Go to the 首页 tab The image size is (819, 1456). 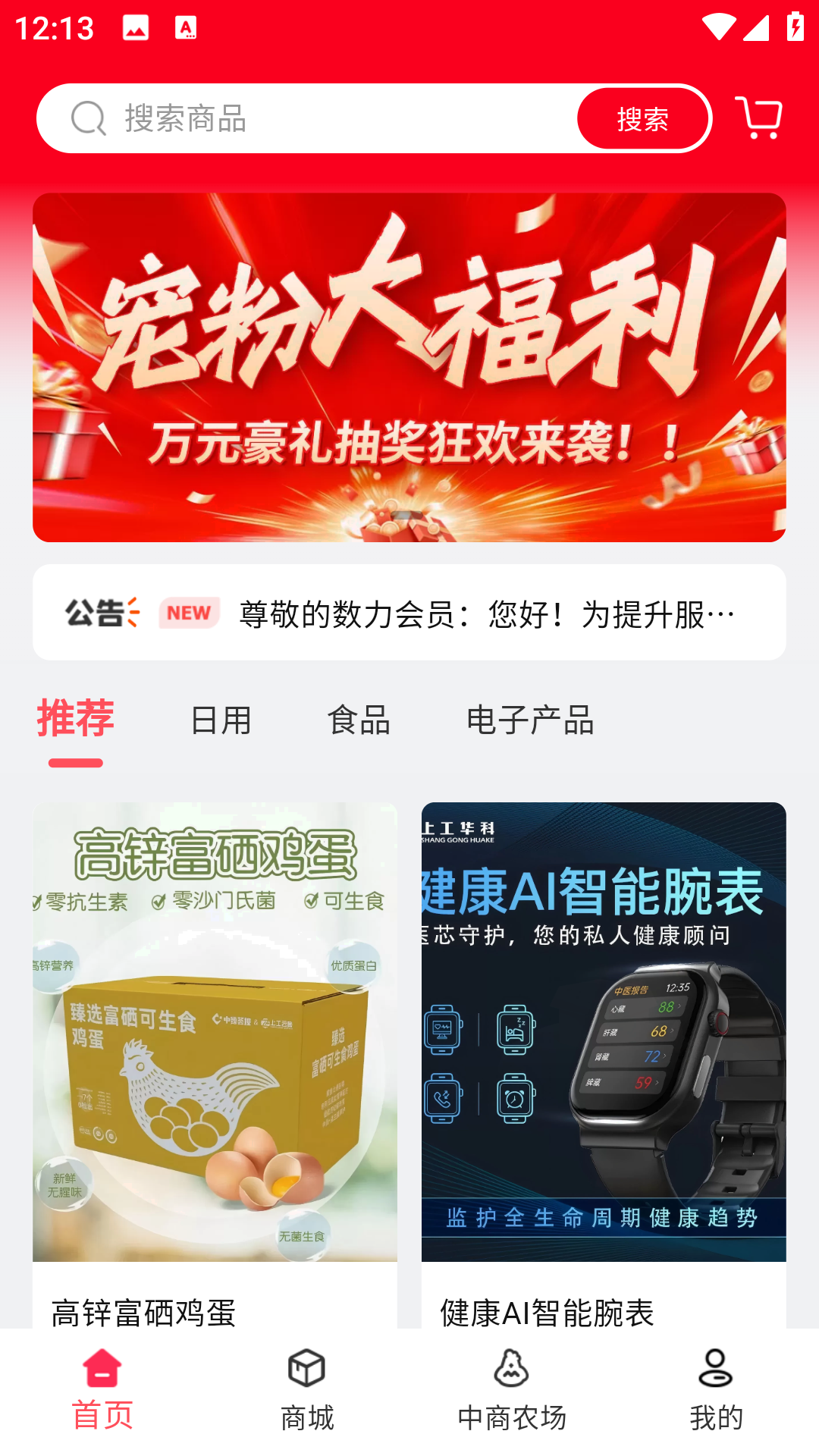click(x=102, y=1391)
